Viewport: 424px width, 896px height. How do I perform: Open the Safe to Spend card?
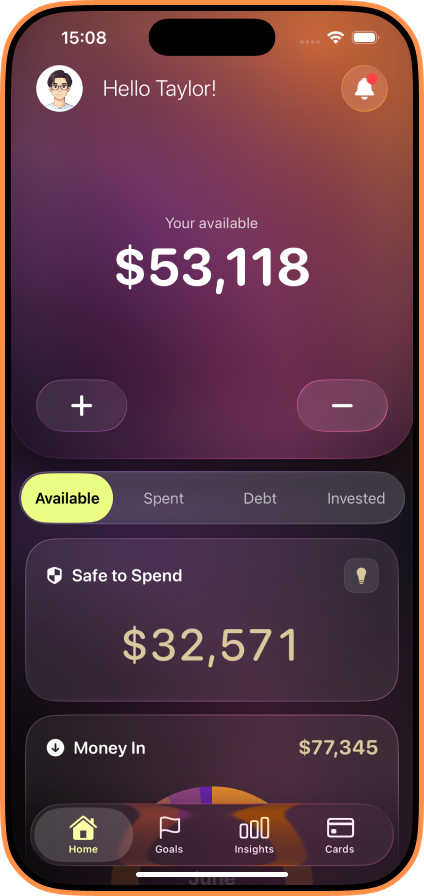point(212,619)
